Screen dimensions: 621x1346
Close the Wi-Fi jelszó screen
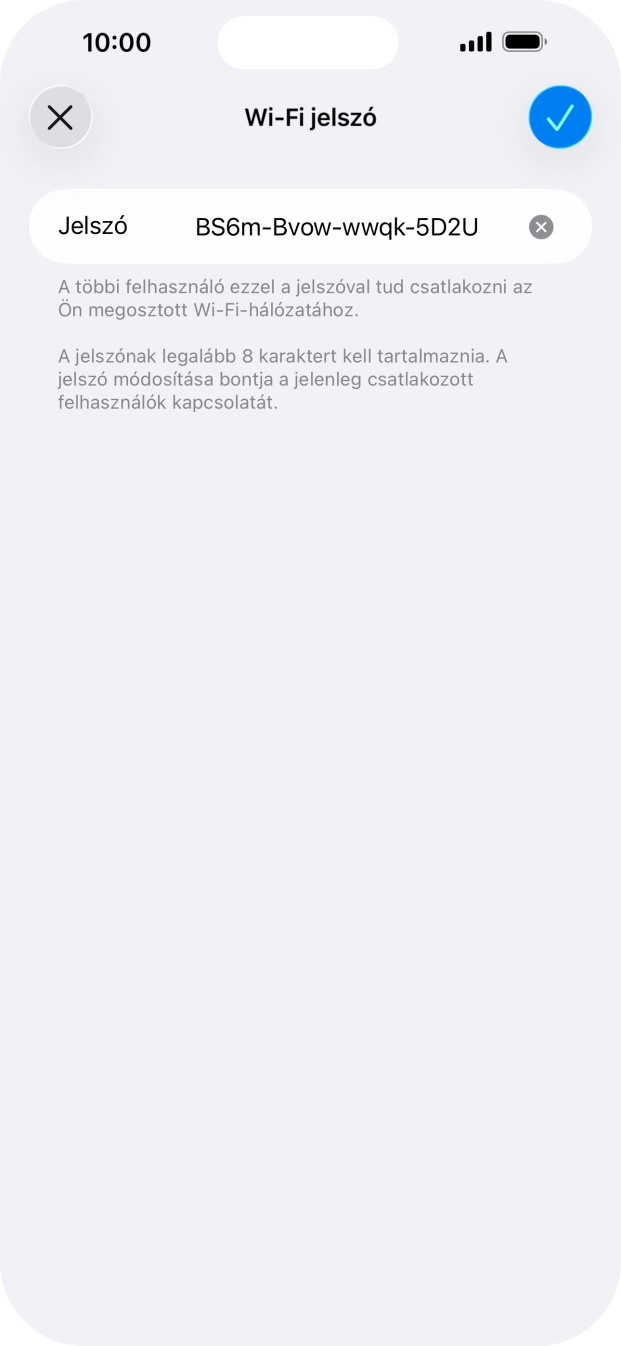pos(60,118)
